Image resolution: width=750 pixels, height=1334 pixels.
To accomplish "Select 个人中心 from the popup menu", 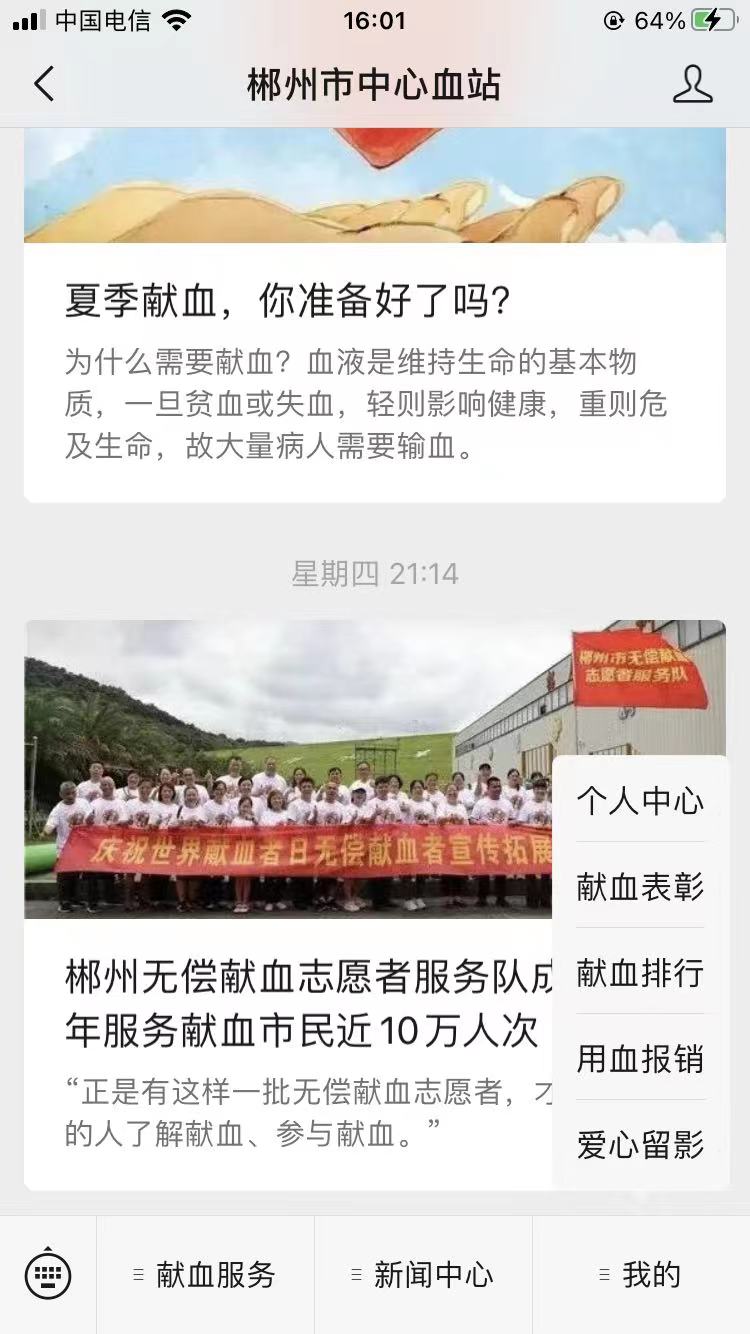I will 640,800.
